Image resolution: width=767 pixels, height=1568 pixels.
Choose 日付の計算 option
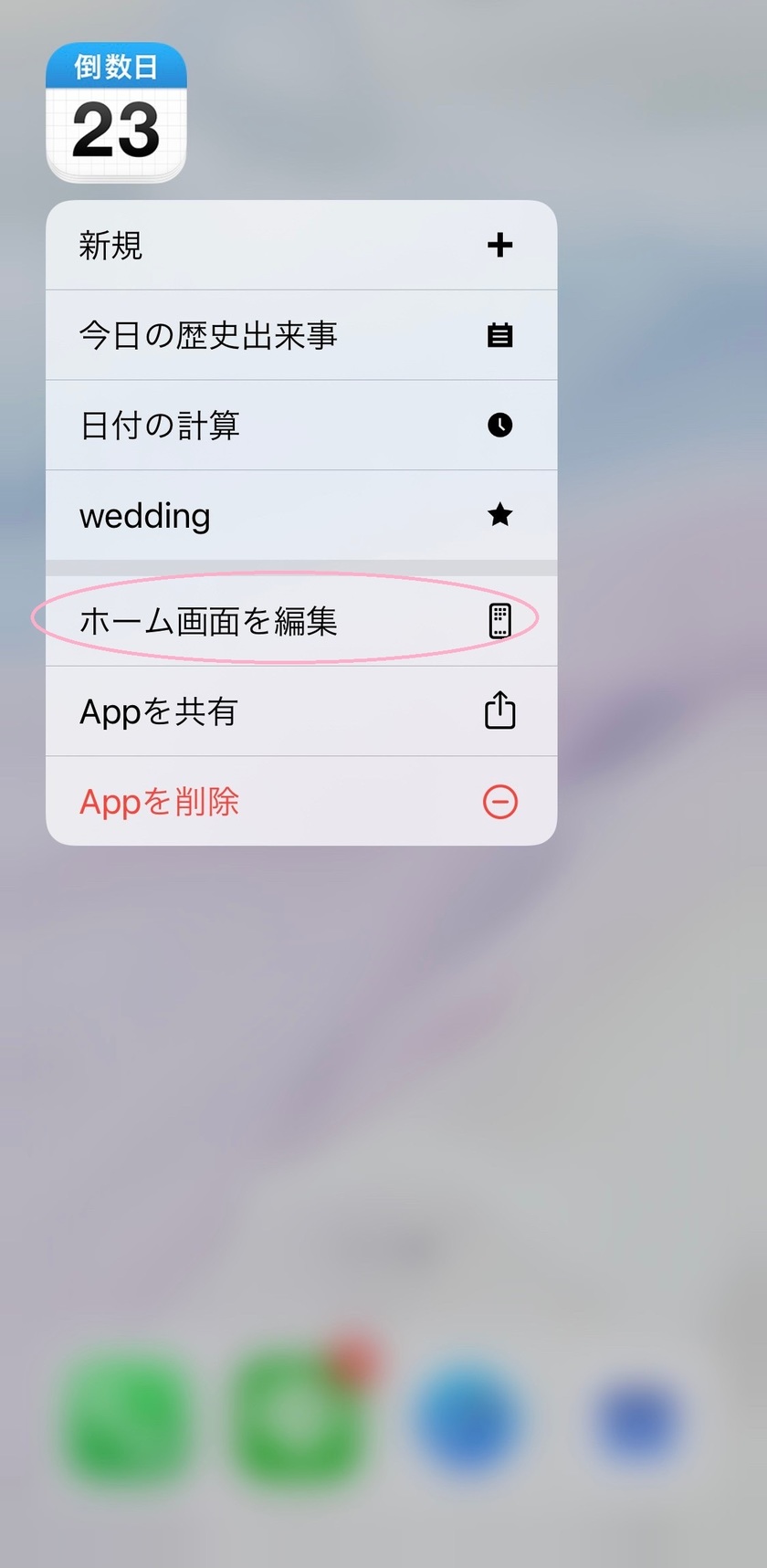301,426
